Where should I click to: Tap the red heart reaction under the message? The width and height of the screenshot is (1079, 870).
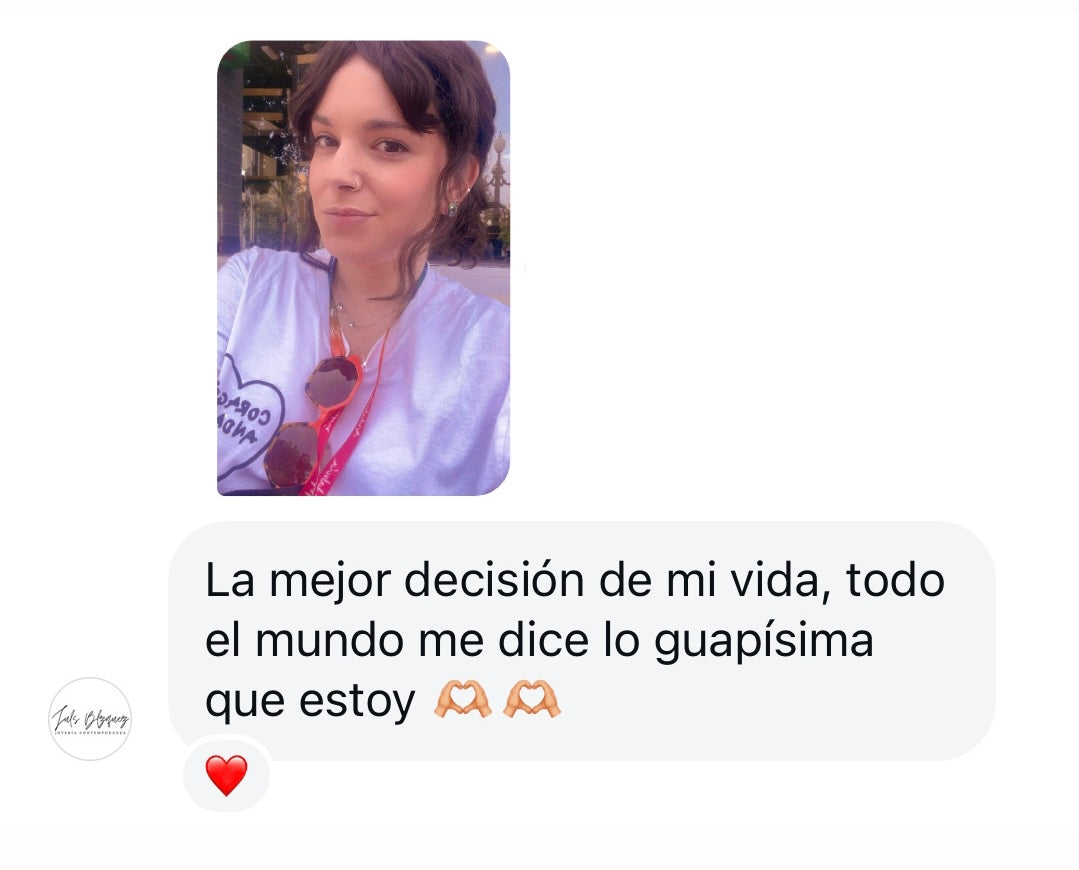pyautogui.click(x=226, y=775)
